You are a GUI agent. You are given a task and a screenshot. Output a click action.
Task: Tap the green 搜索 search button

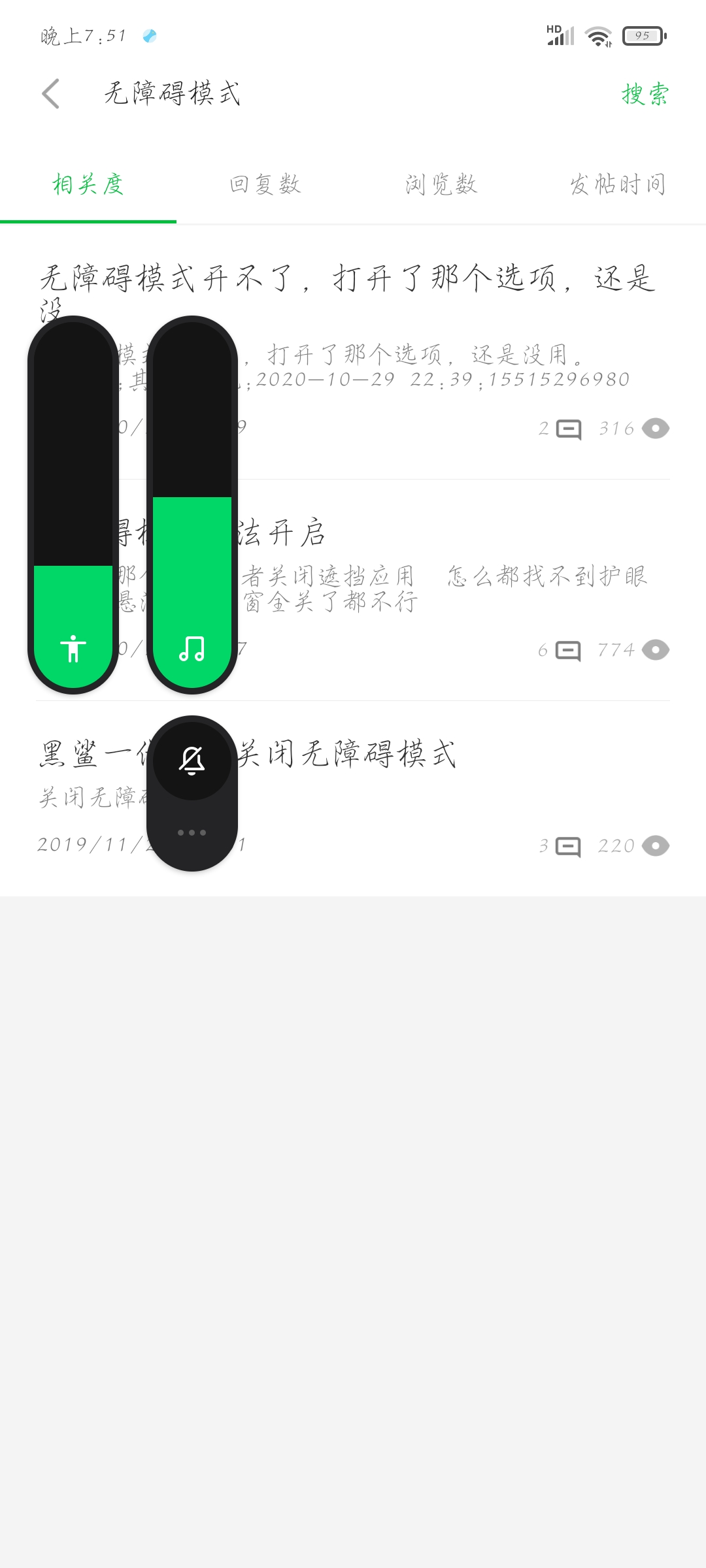(645, 94)
